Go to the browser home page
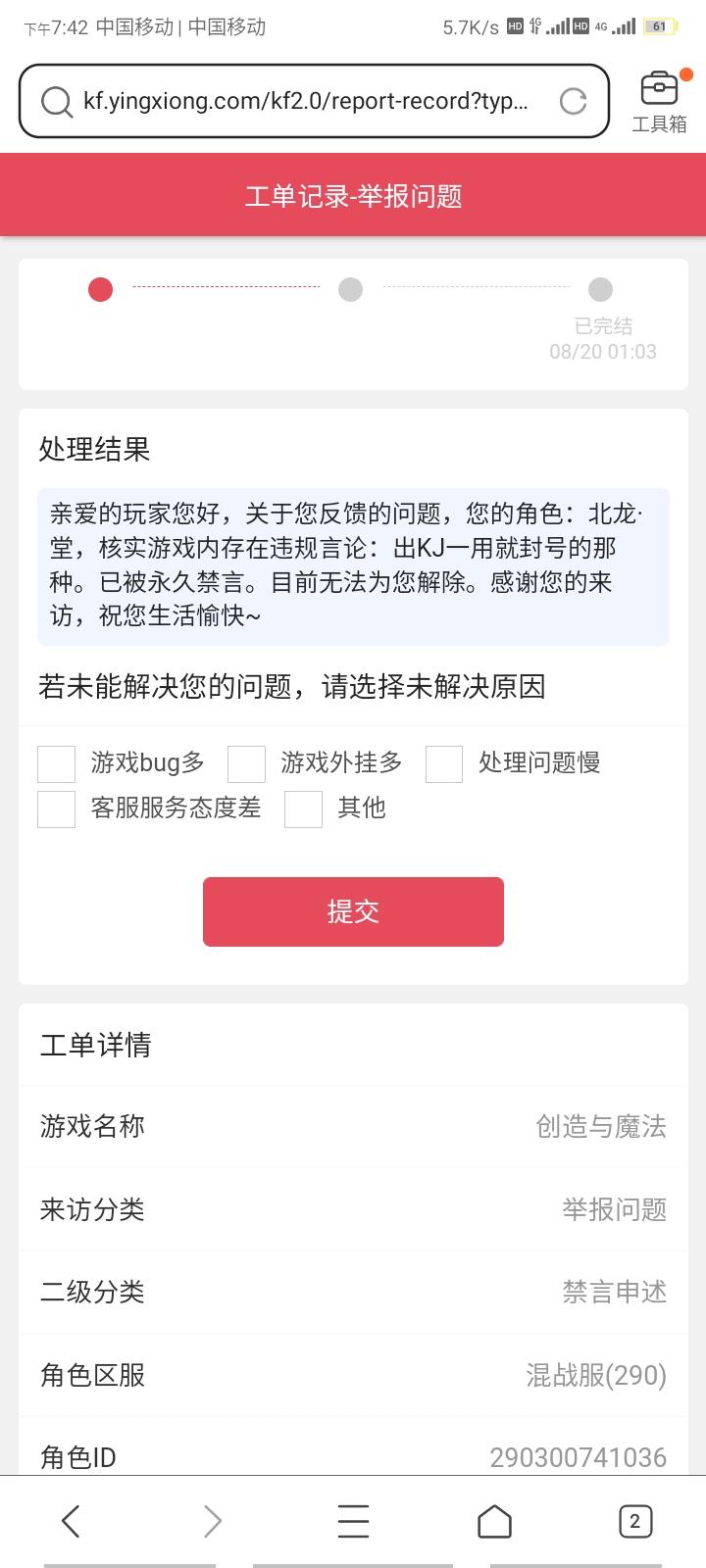 (494, 1521)
